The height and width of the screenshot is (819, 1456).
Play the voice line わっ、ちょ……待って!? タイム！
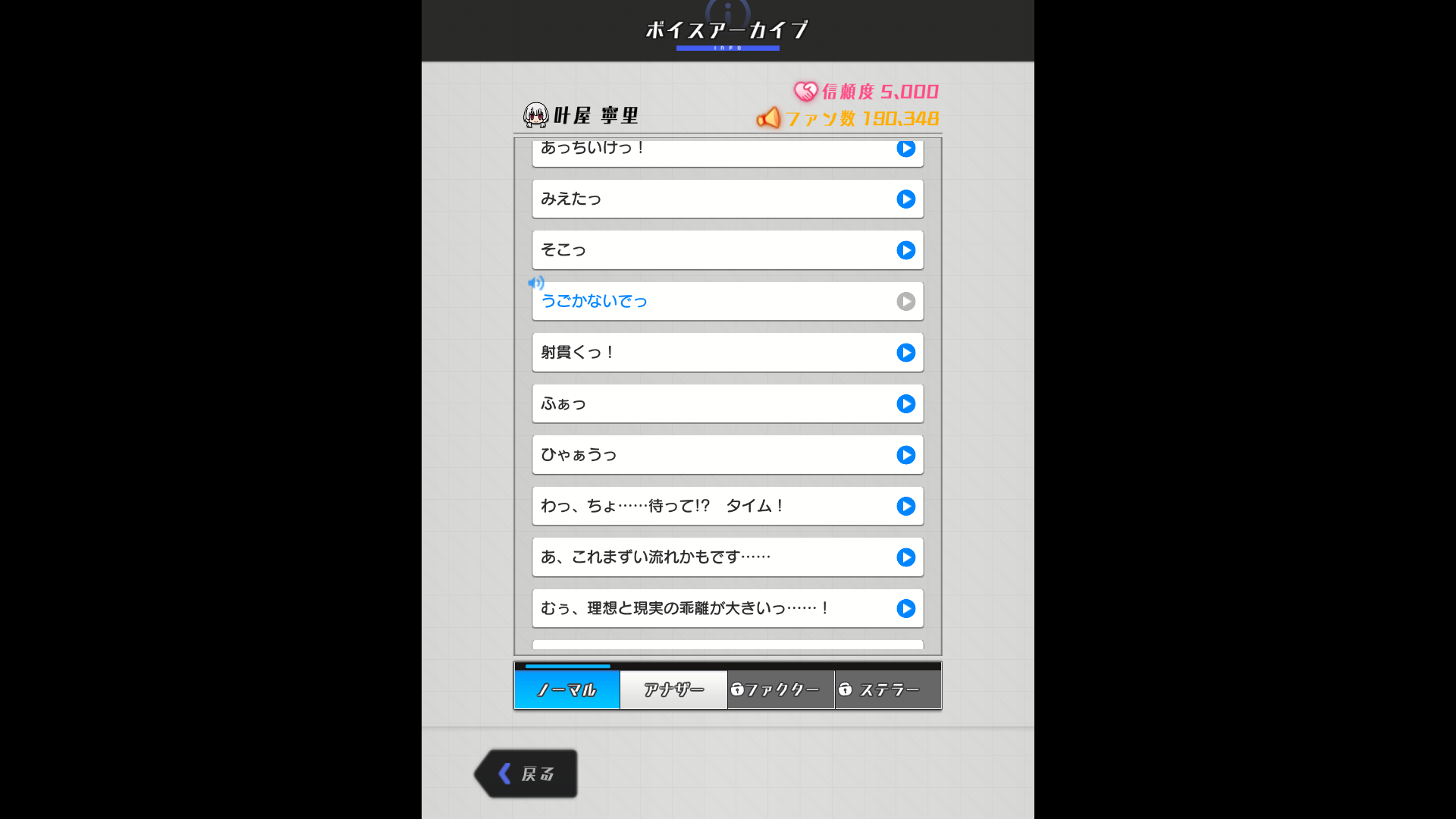pos(905,507)
